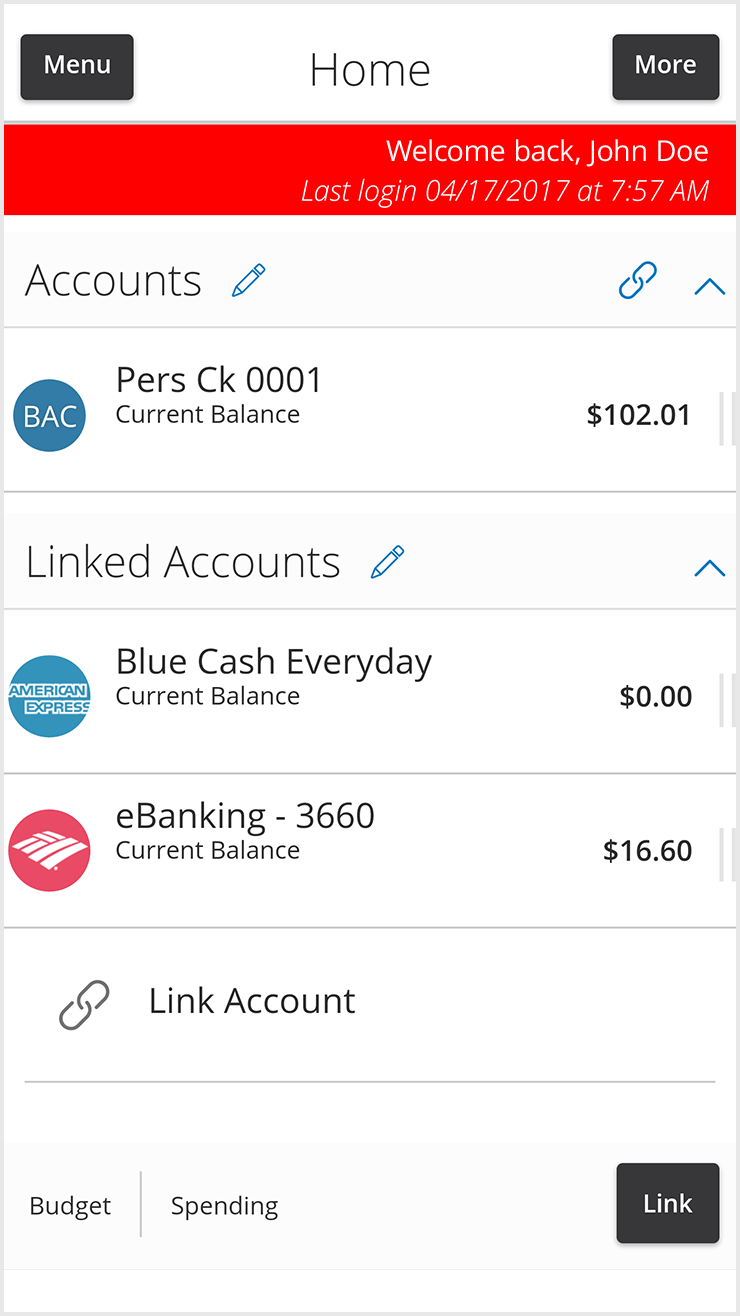Click the Bank of America flag logo

tap(49, 850)
